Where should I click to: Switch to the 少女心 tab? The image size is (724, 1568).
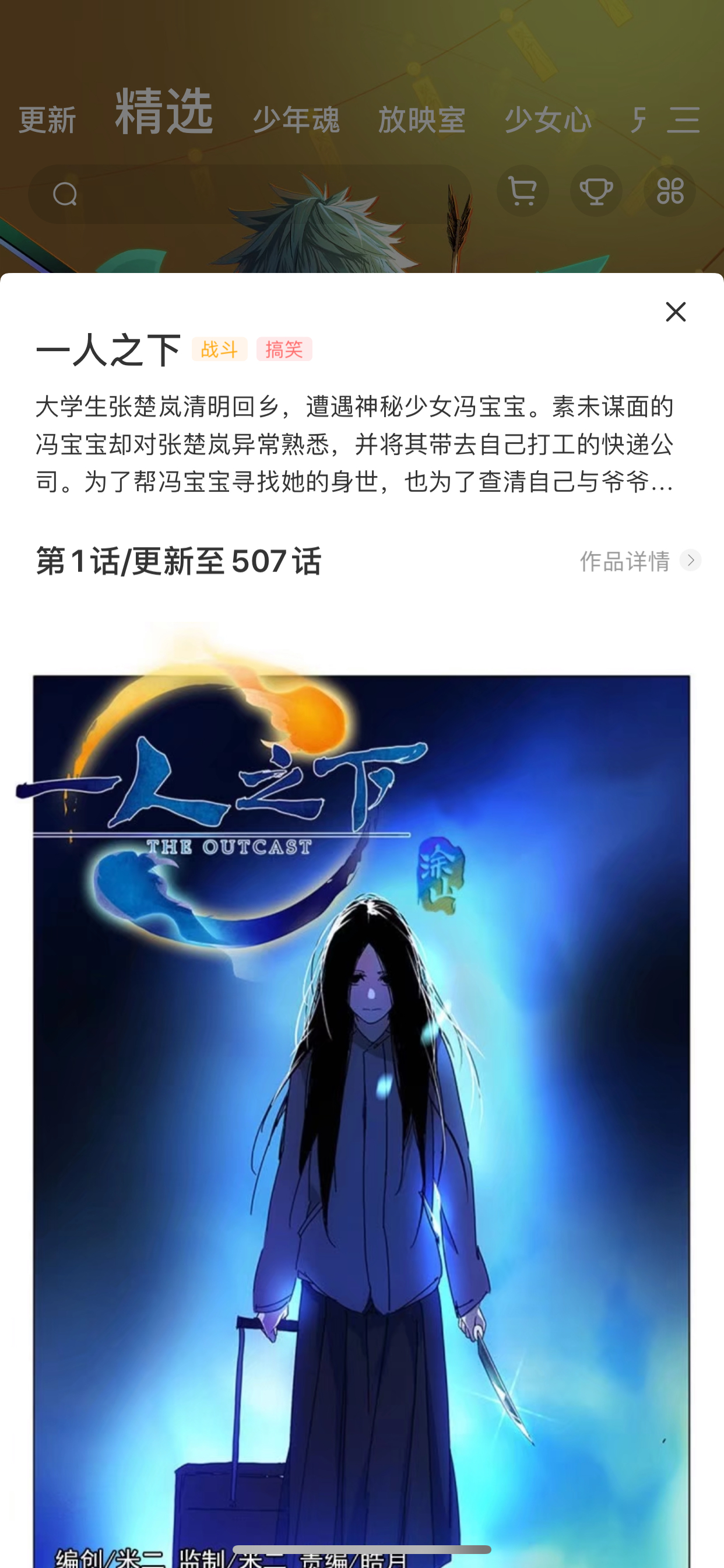[548, 120]
